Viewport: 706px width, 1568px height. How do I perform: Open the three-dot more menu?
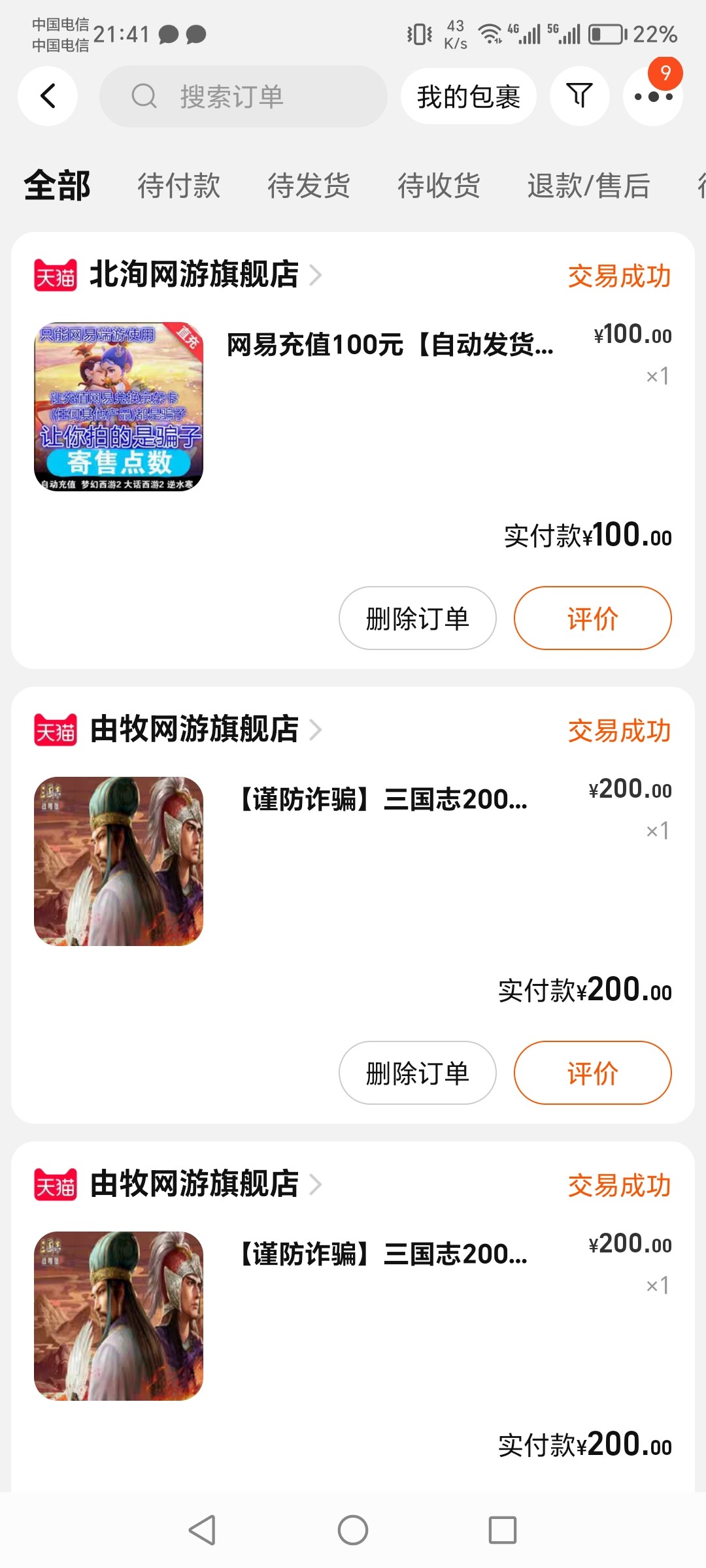point(653,97)
